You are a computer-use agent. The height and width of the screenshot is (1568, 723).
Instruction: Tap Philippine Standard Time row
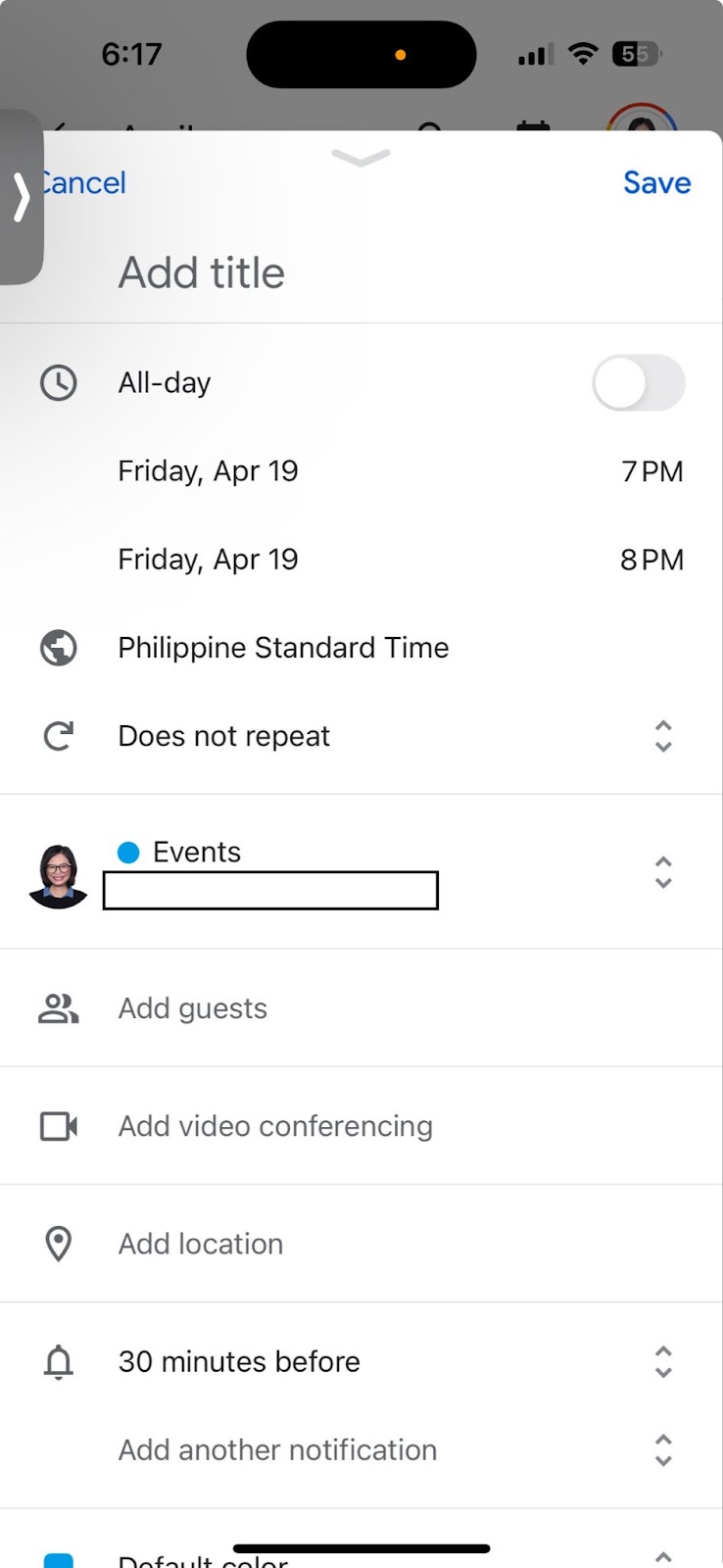click(283, 647)
